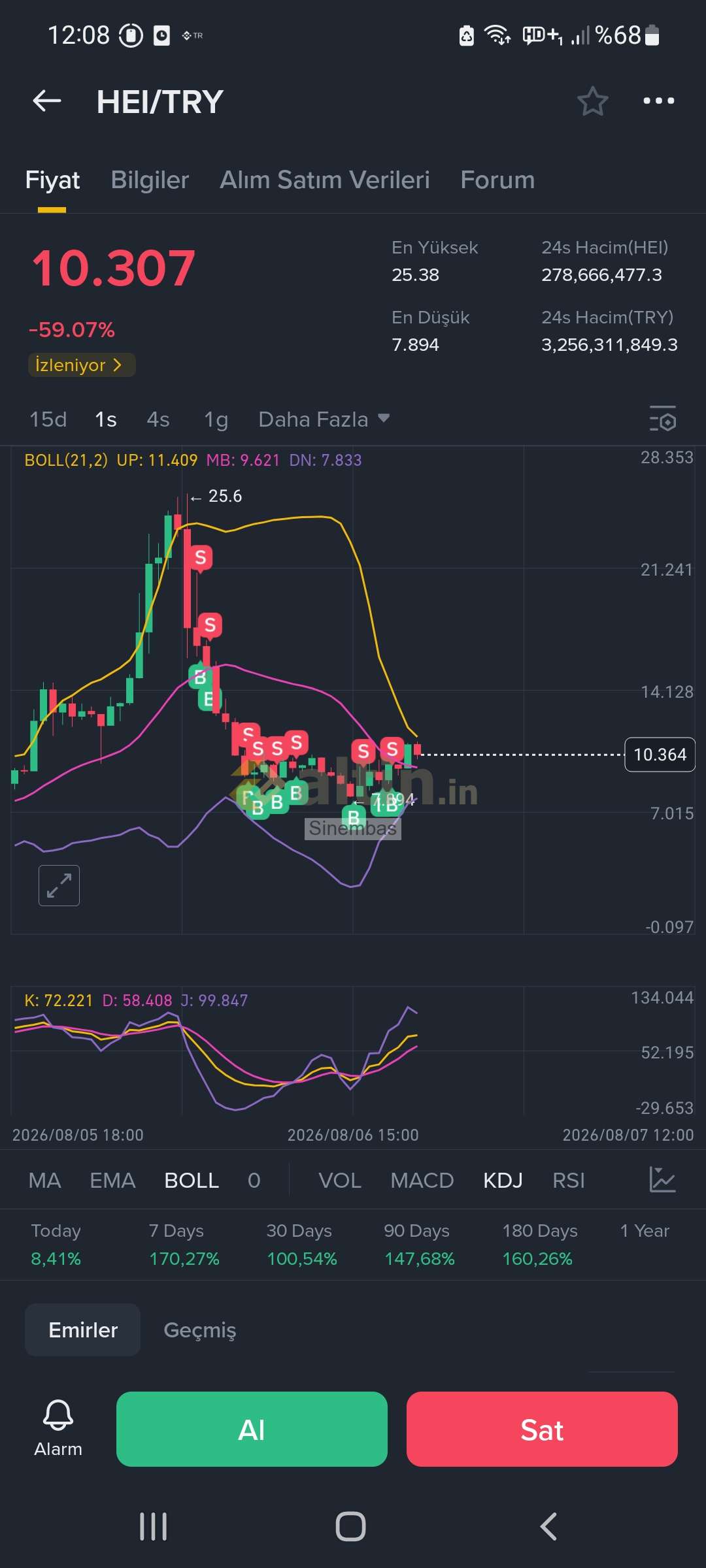Open the indicator chart icon

click(x=662, y=1179)
